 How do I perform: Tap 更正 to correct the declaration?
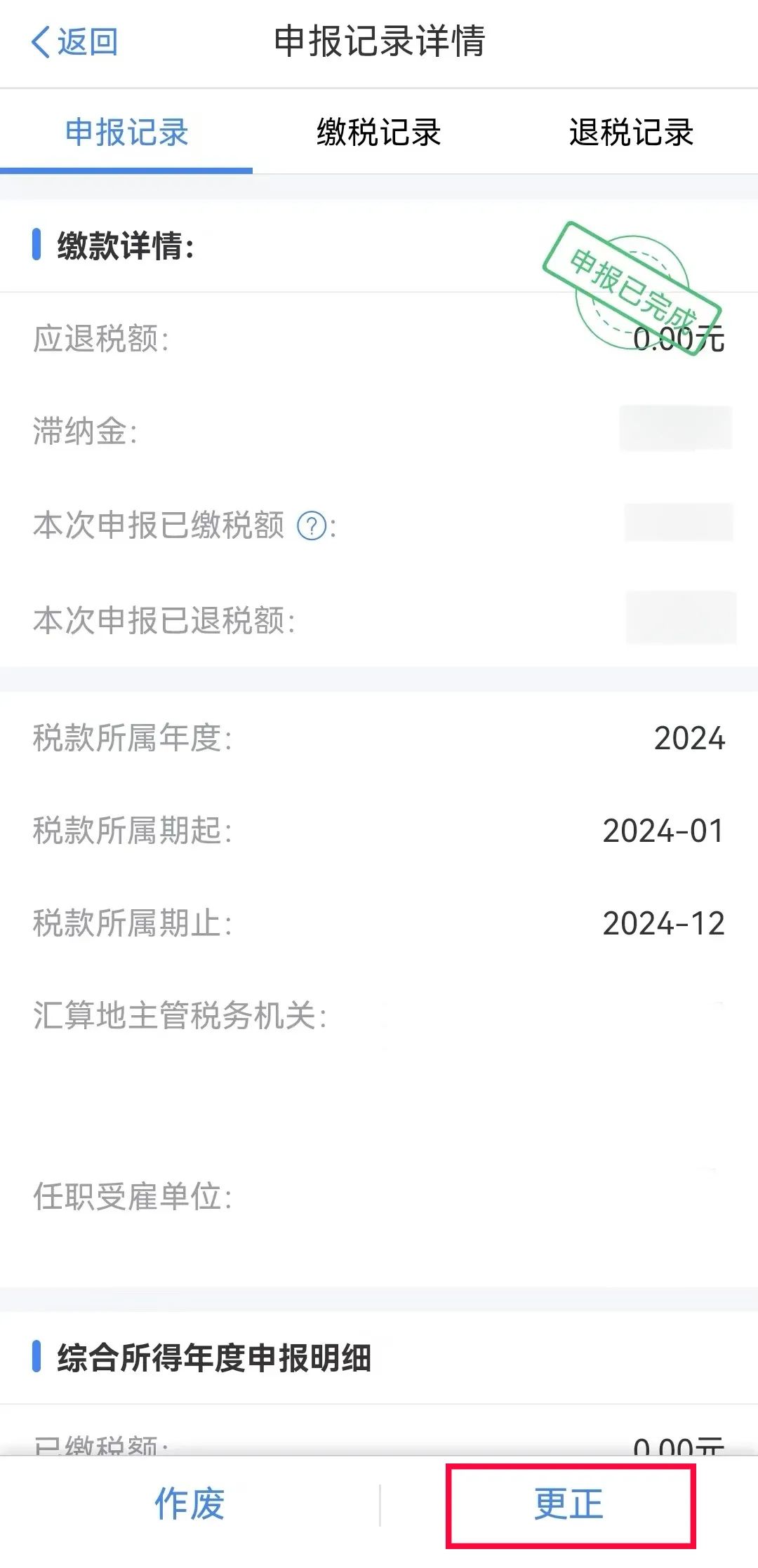coord(569,1504)
